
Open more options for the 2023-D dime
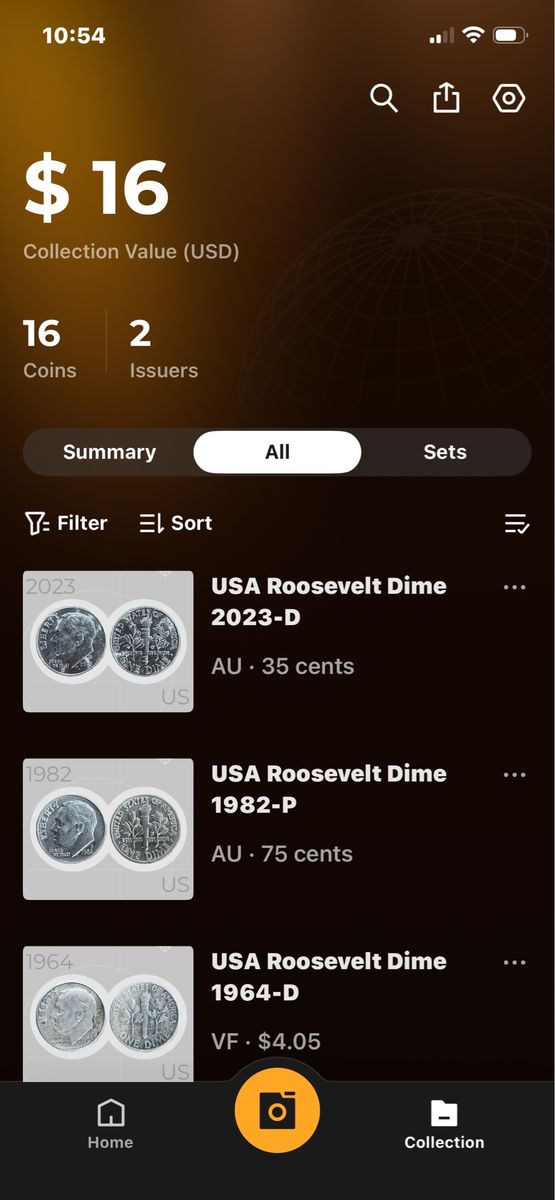point(514,587)
